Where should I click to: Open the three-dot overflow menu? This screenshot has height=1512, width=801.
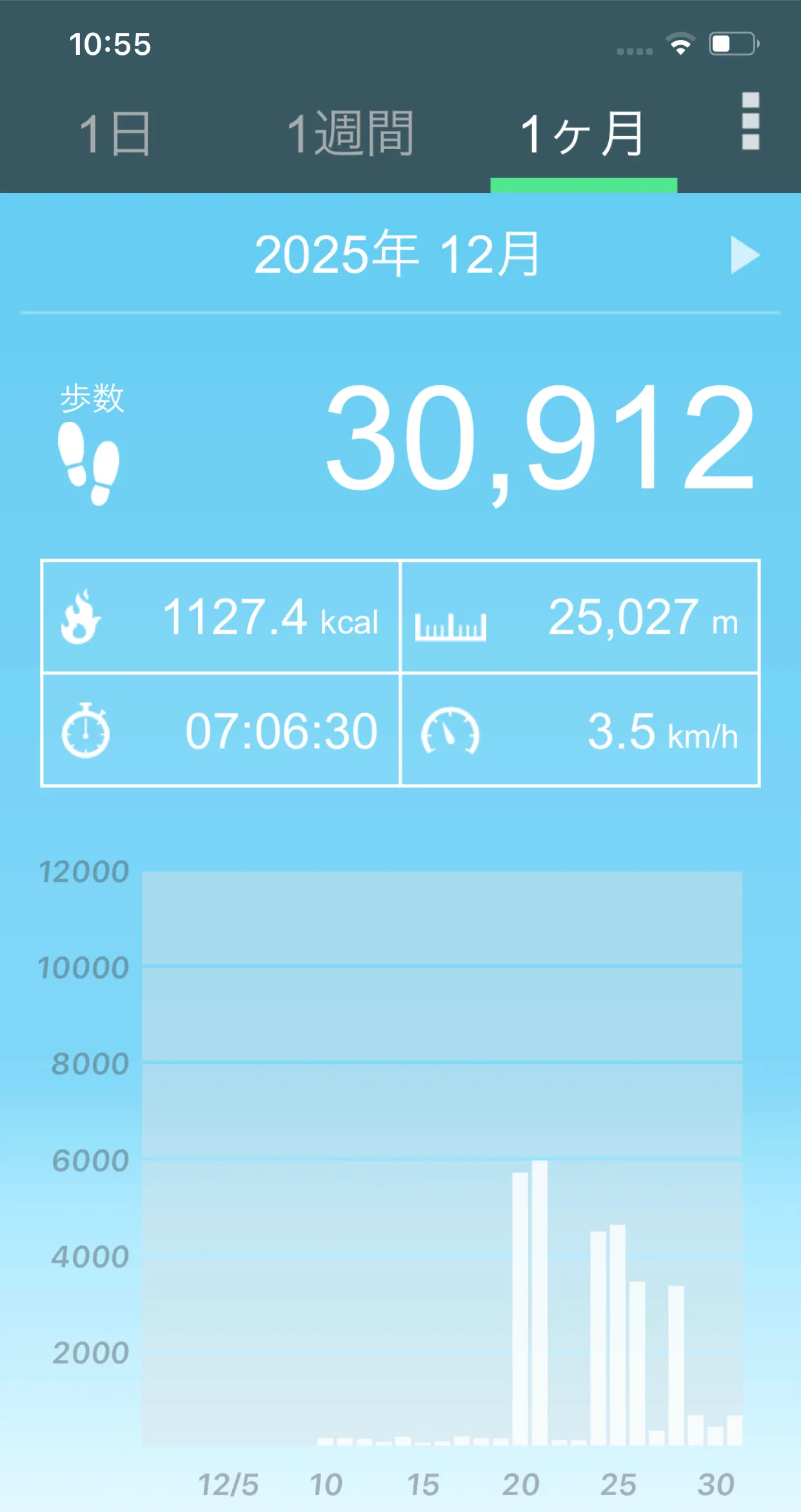[x=750, y=121]
